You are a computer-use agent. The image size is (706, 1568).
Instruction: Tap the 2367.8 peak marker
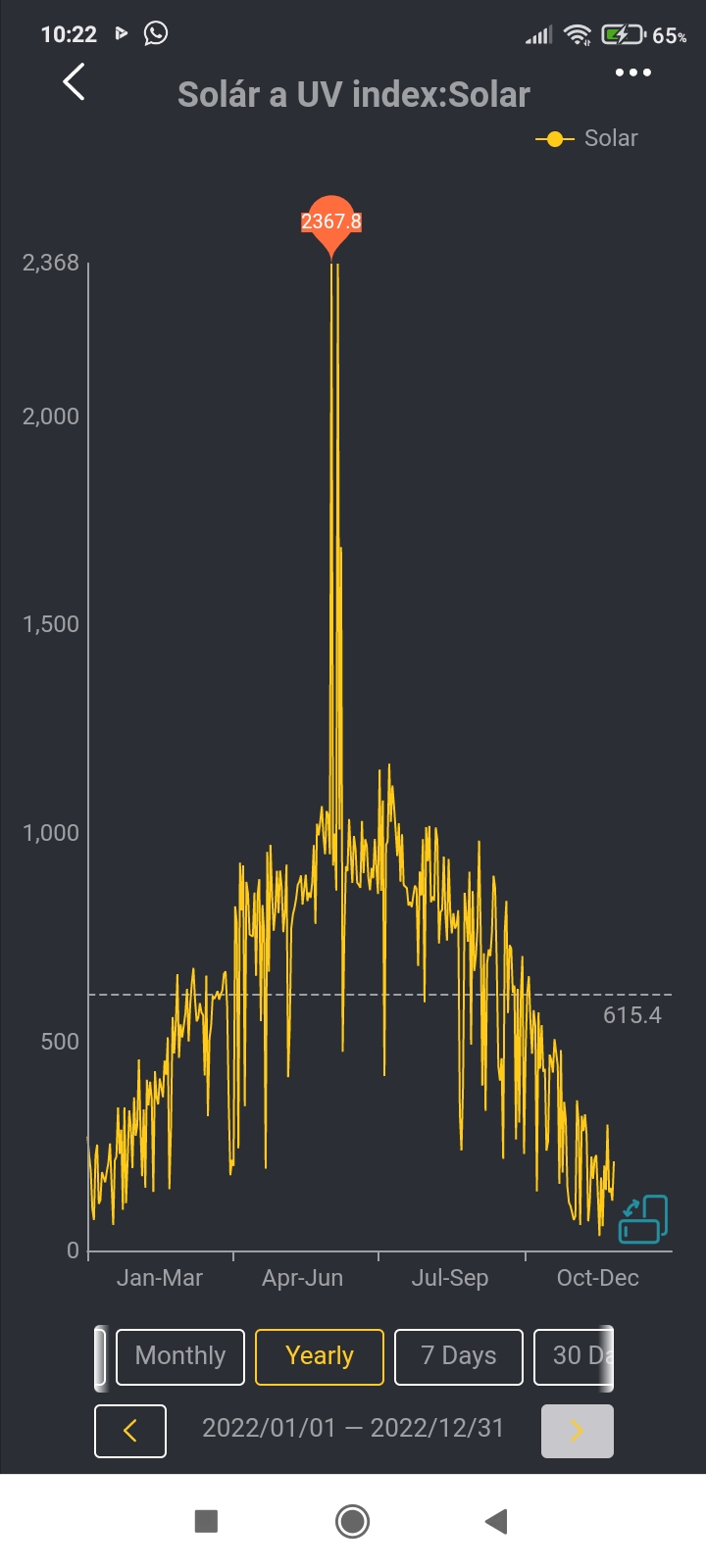pyautogui.click(x=331, y=222)
